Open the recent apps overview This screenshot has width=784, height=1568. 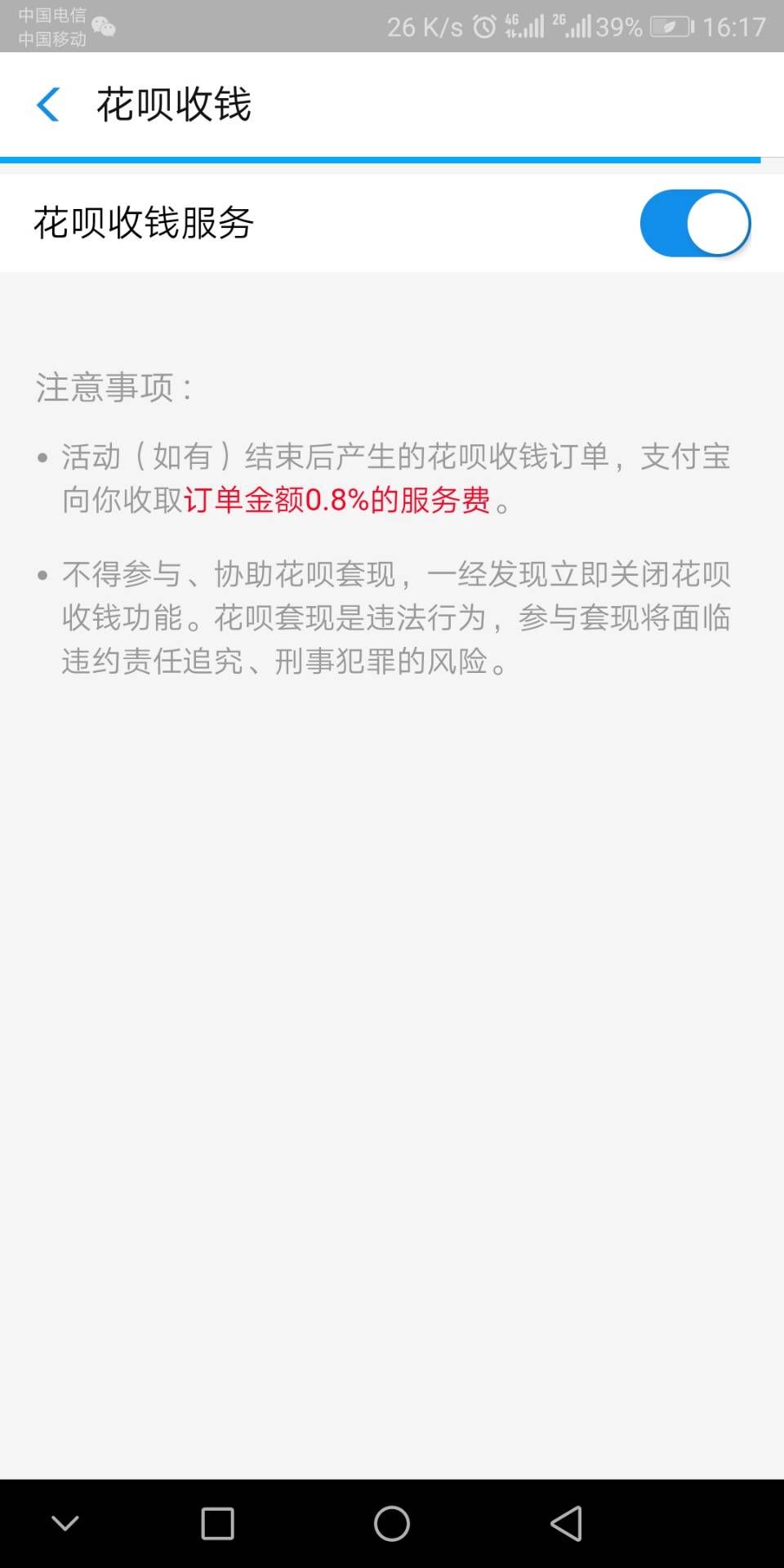217,1524
